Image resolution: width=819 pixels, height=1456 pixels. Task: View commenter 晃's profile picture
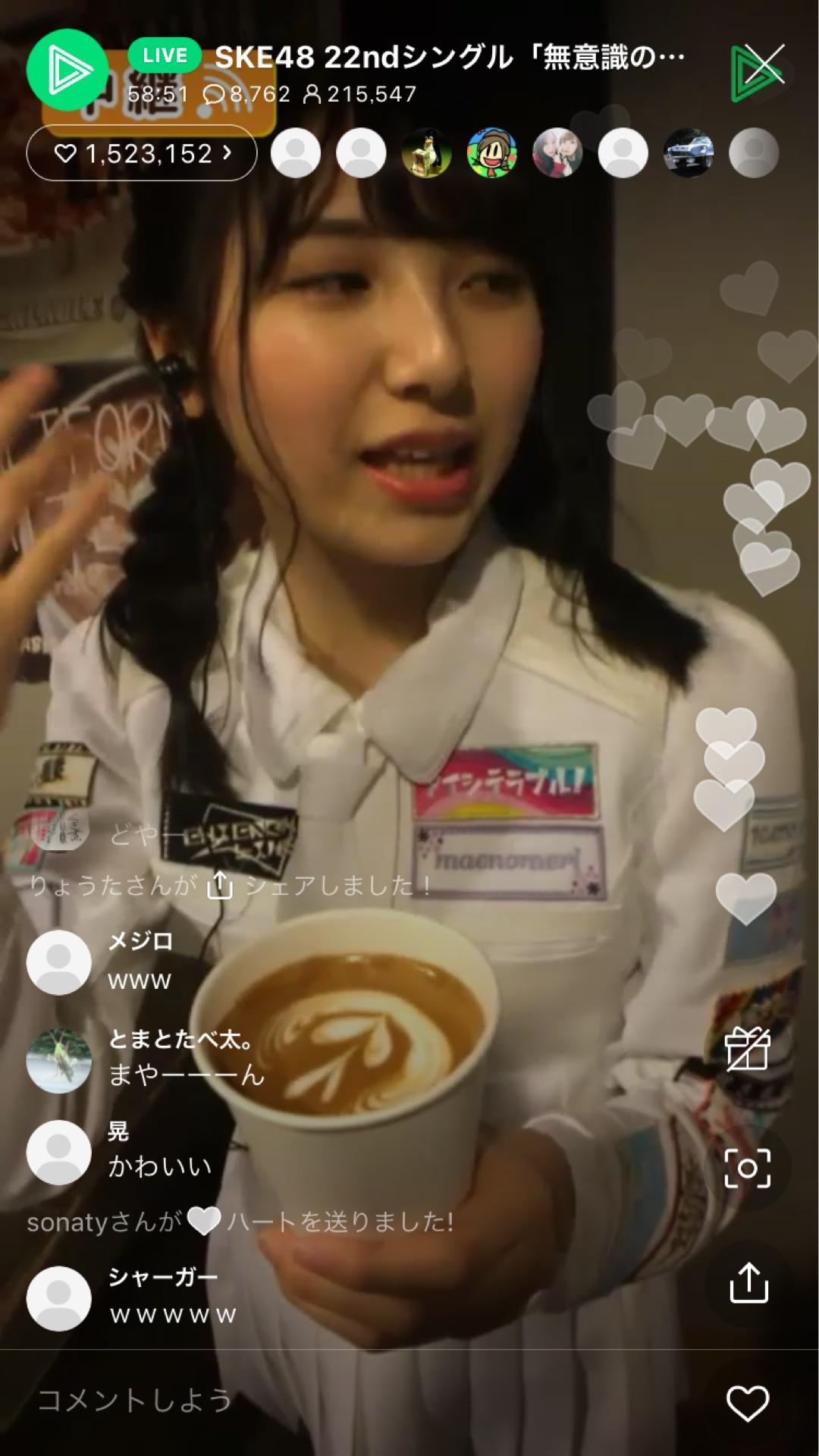[58, 1152]
